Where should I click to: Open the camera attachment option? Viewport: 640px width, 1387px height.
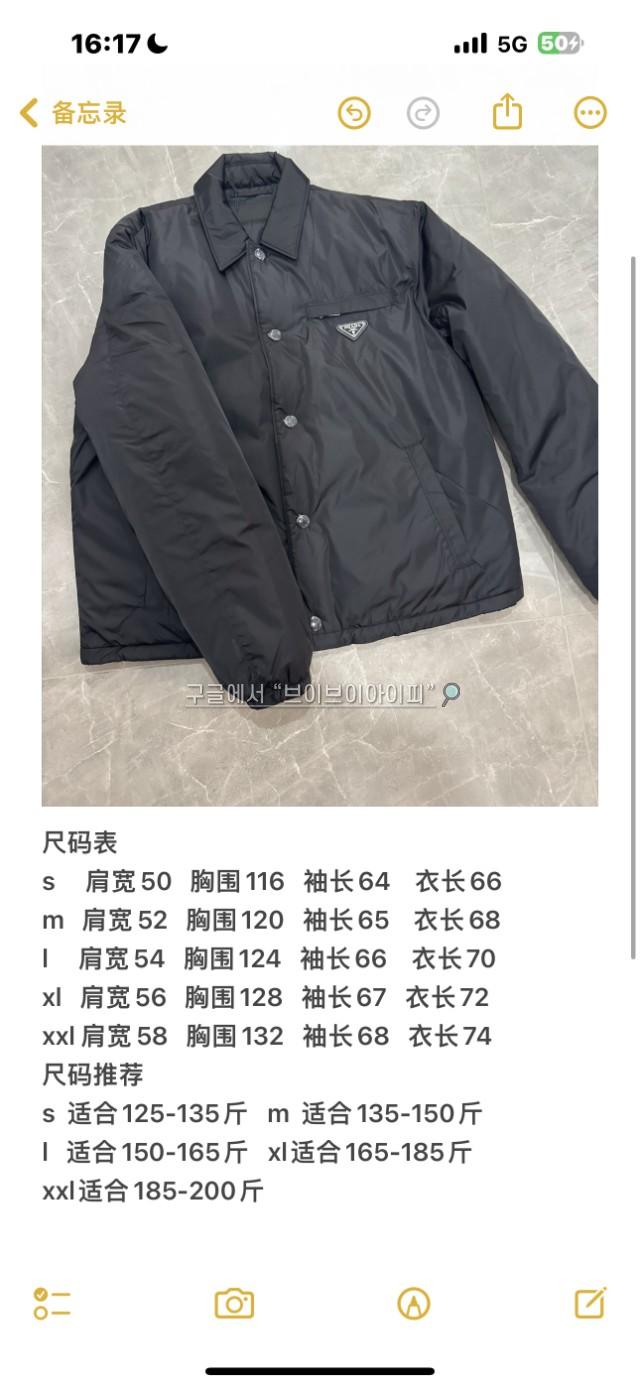[x=234, y=1303]
